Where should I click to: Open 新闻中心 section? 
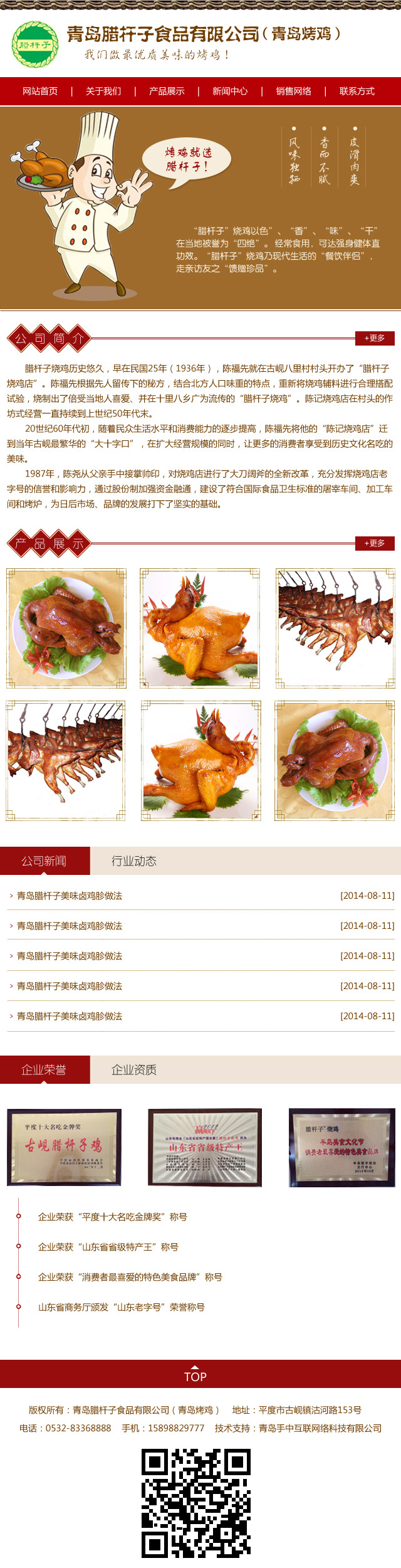point(230,92)
